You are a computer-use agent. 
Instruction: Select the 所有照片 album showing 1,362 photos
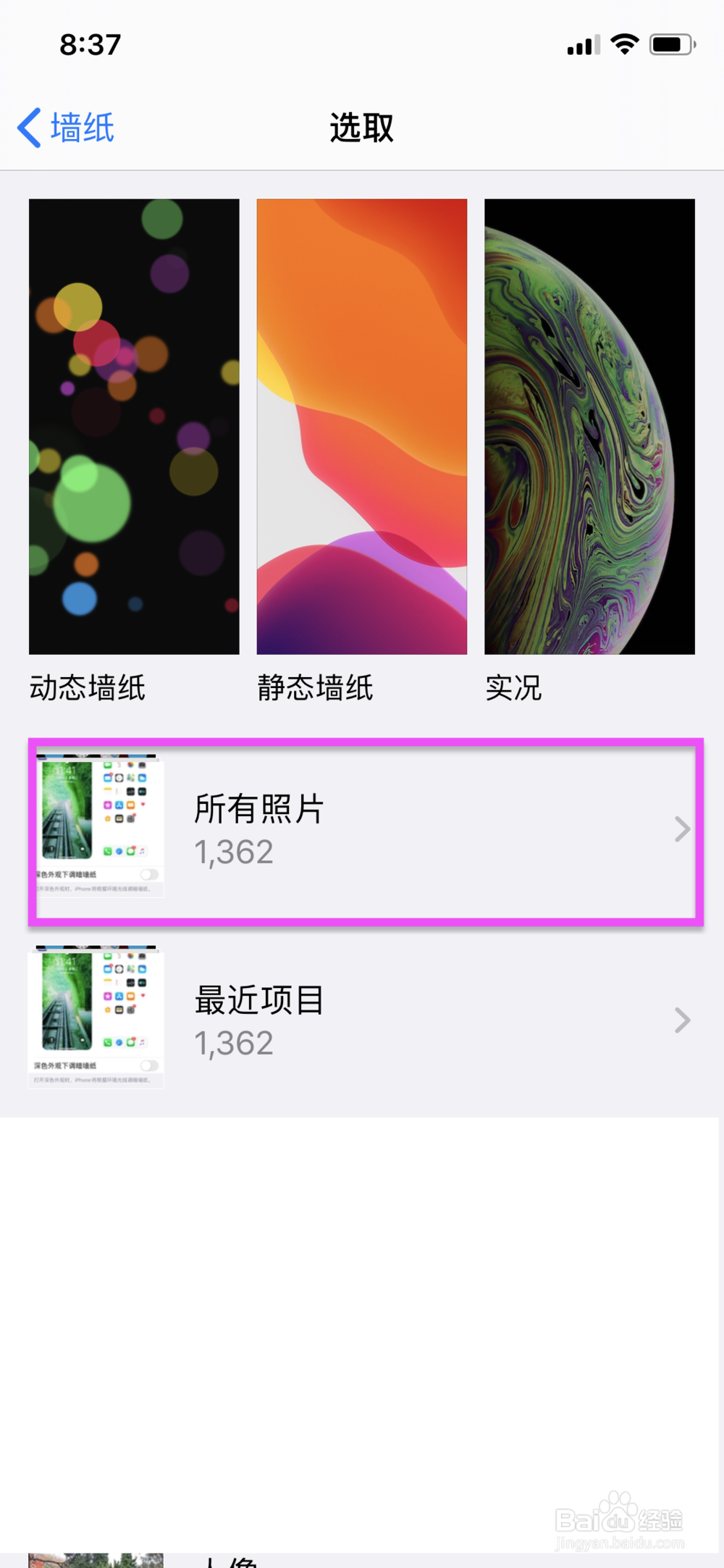pyautogui.click(x=362, y=829)
